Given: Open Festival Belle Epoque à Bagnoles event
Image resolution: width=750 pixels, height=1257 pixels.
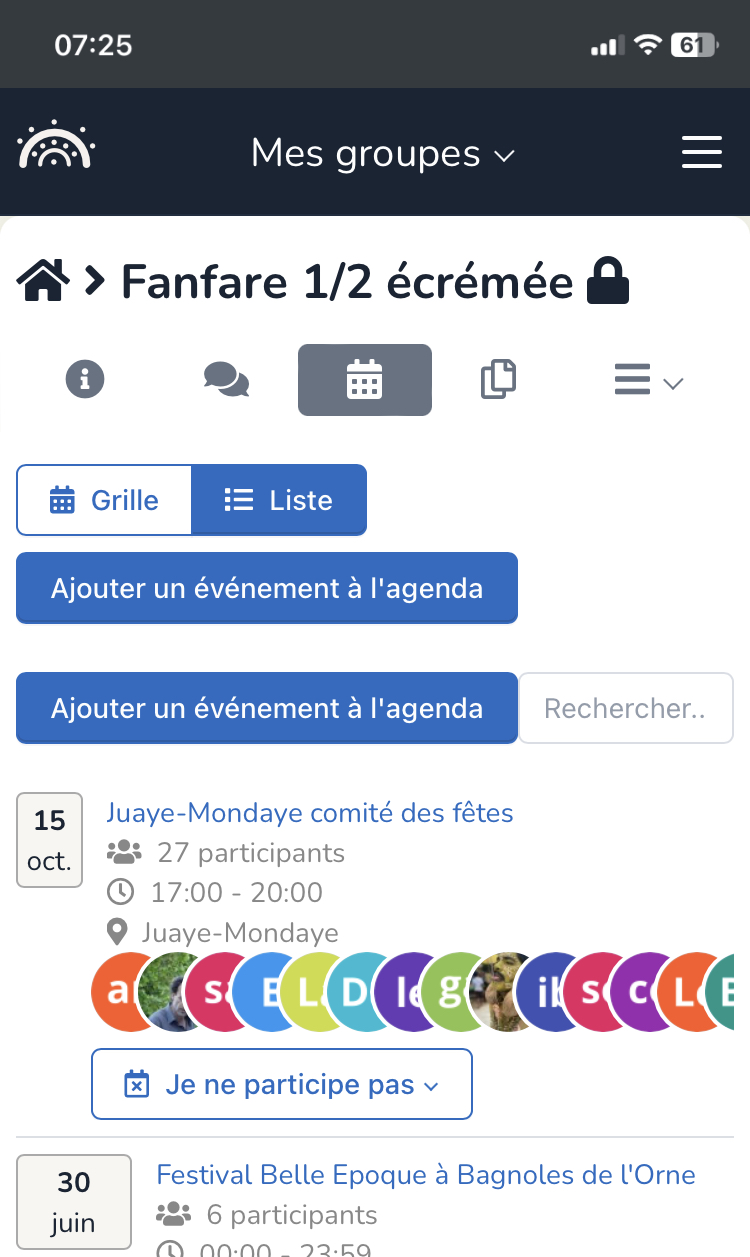Looking at the screenshot, I should click(426, 1174).
